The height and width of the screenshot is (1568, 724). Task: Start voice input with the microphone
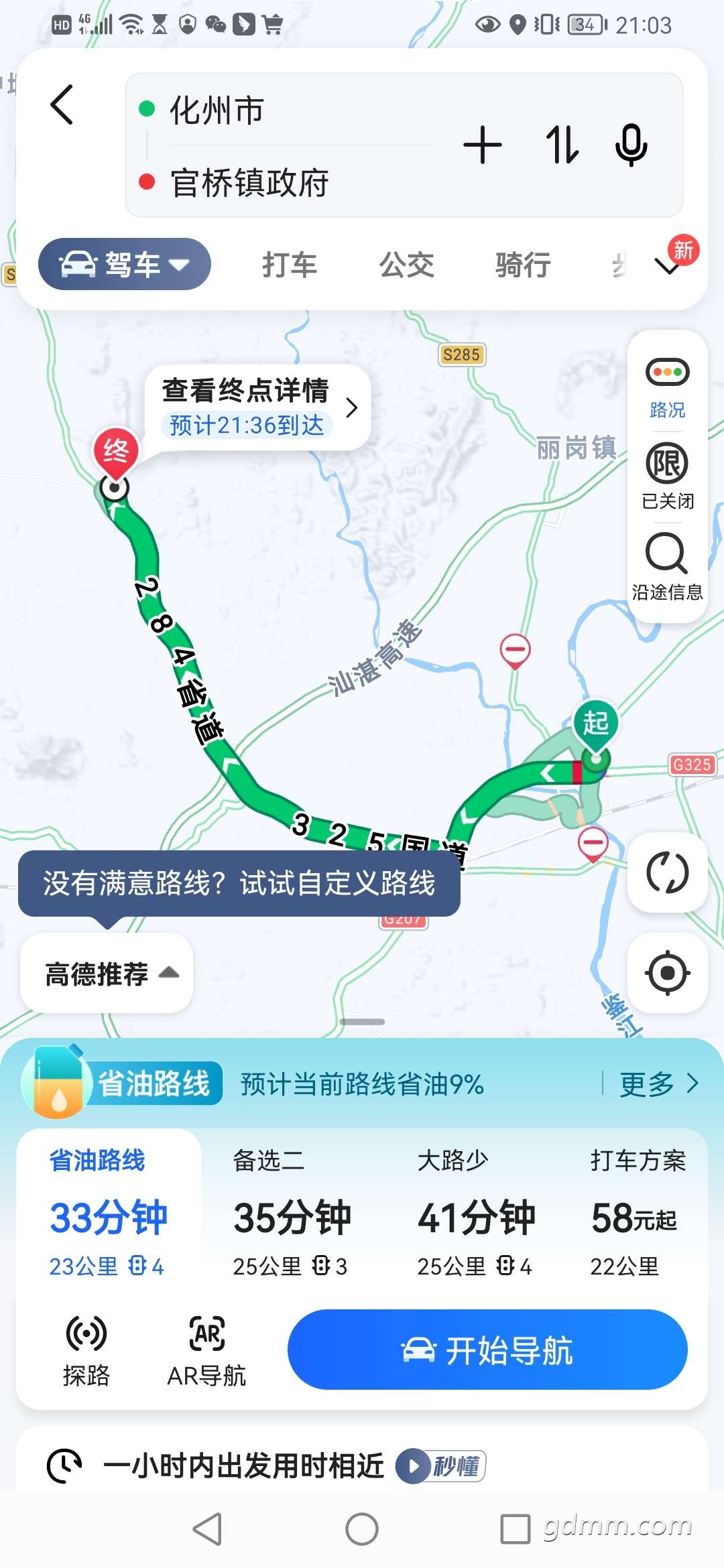631,145
